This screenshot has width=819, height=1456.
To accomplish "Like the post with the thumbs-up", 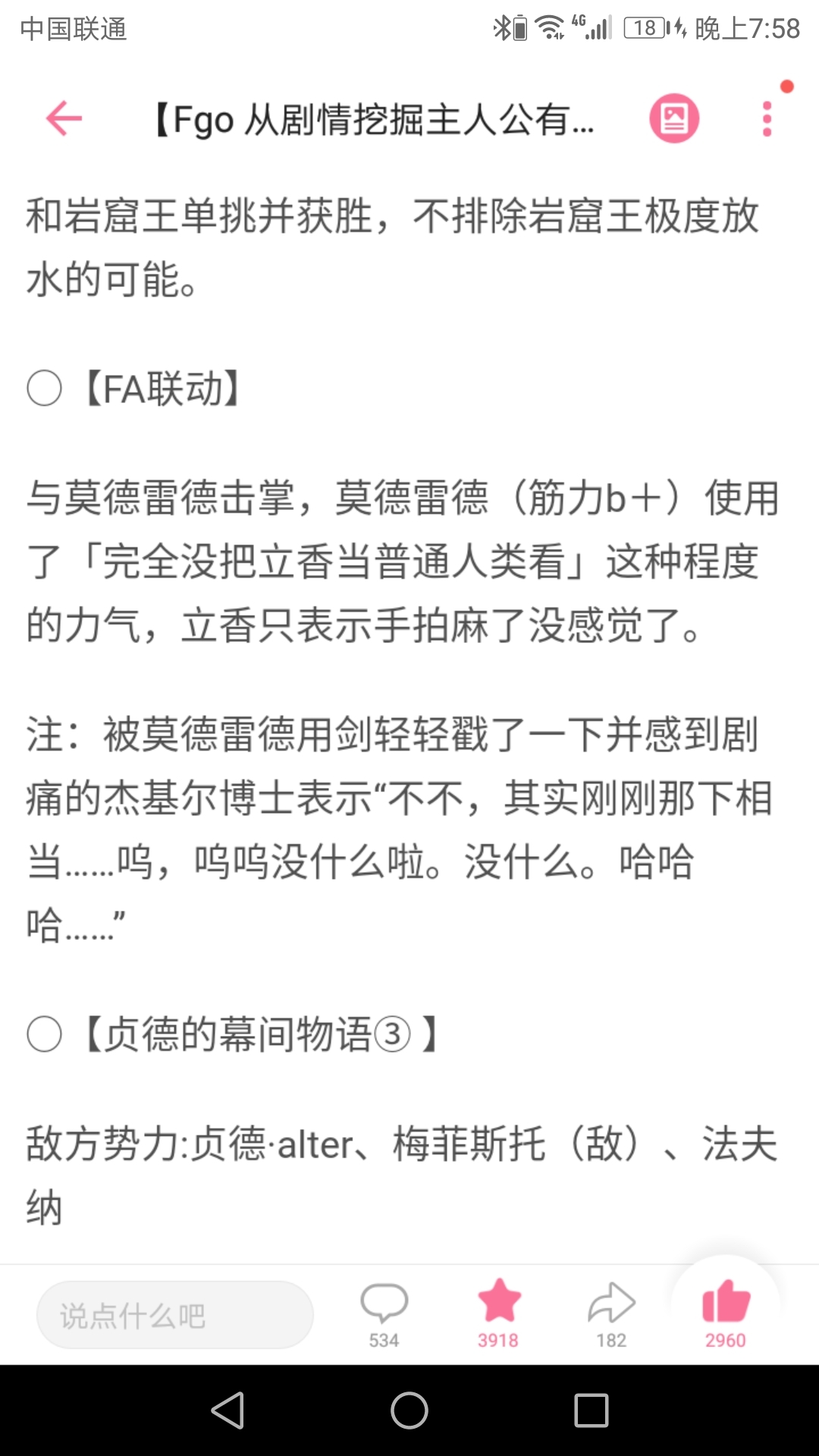I will [x=726, y=1313].
